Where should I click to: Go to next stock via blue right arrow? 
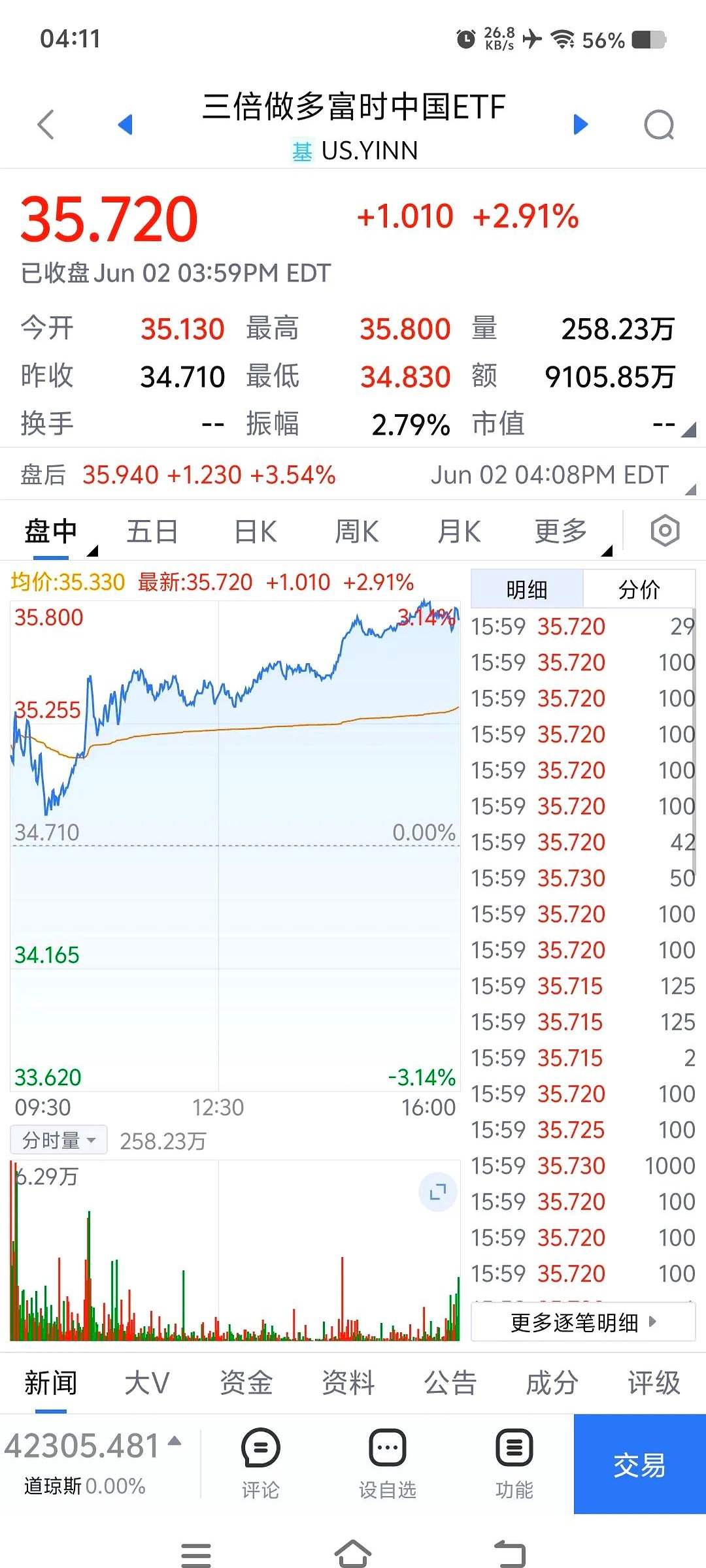point(580,124)
